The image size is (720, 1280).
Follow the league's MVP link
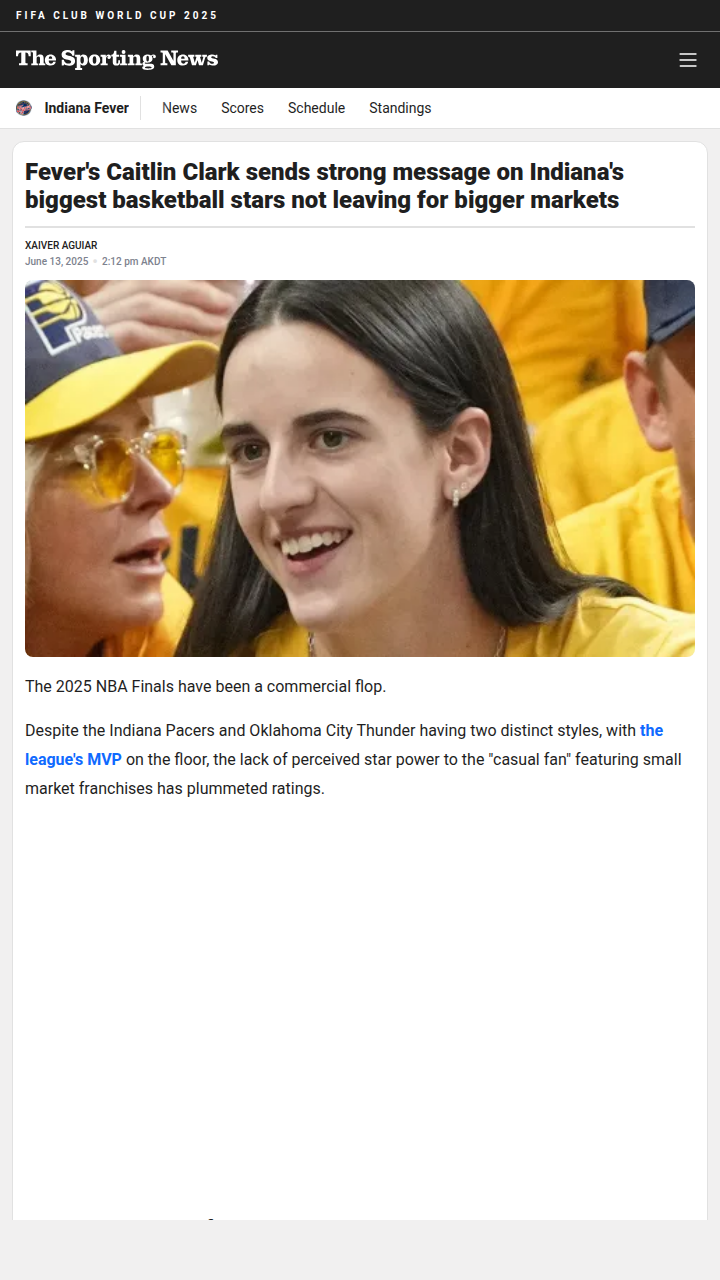[73, 760]
